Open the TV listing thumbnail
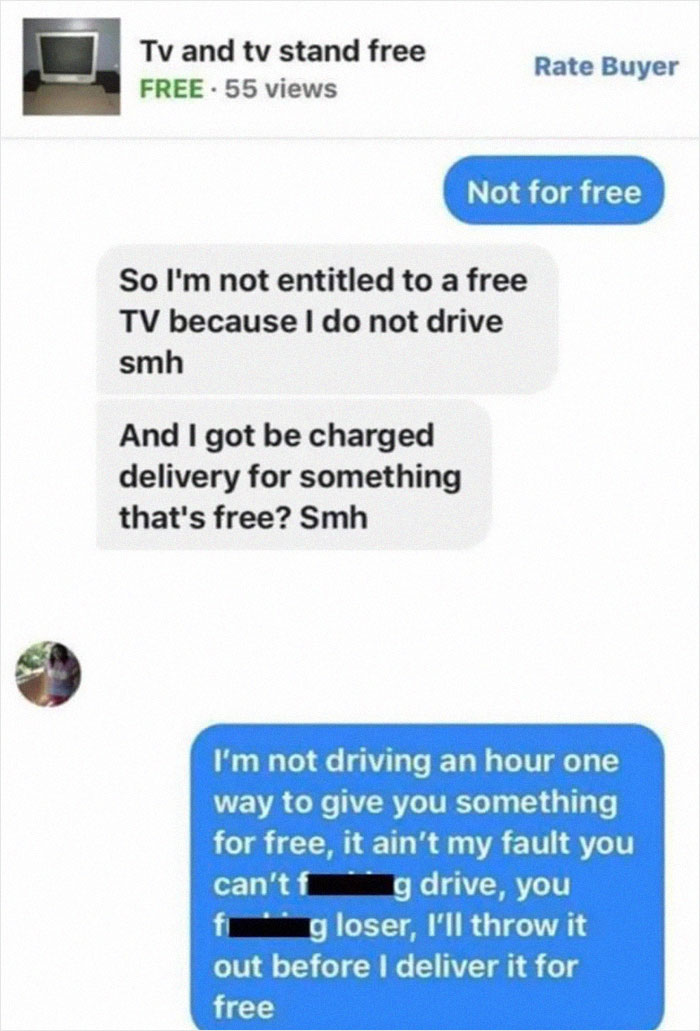This screenshot has height=1031, width=700. [x=72, y=66]
